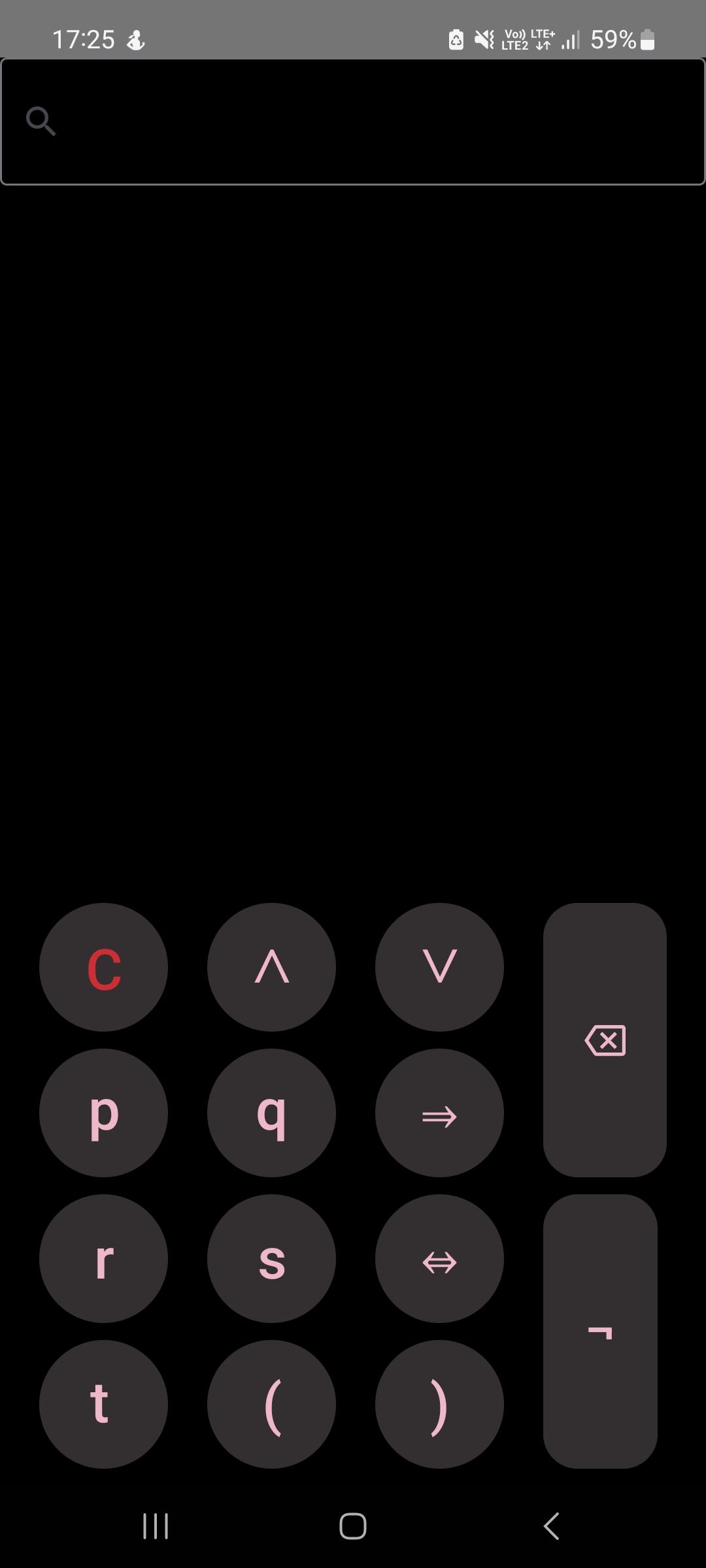Insert the OR (∨) operator
The width and height of the screenshot is (706, 1568).
(439, 967)
